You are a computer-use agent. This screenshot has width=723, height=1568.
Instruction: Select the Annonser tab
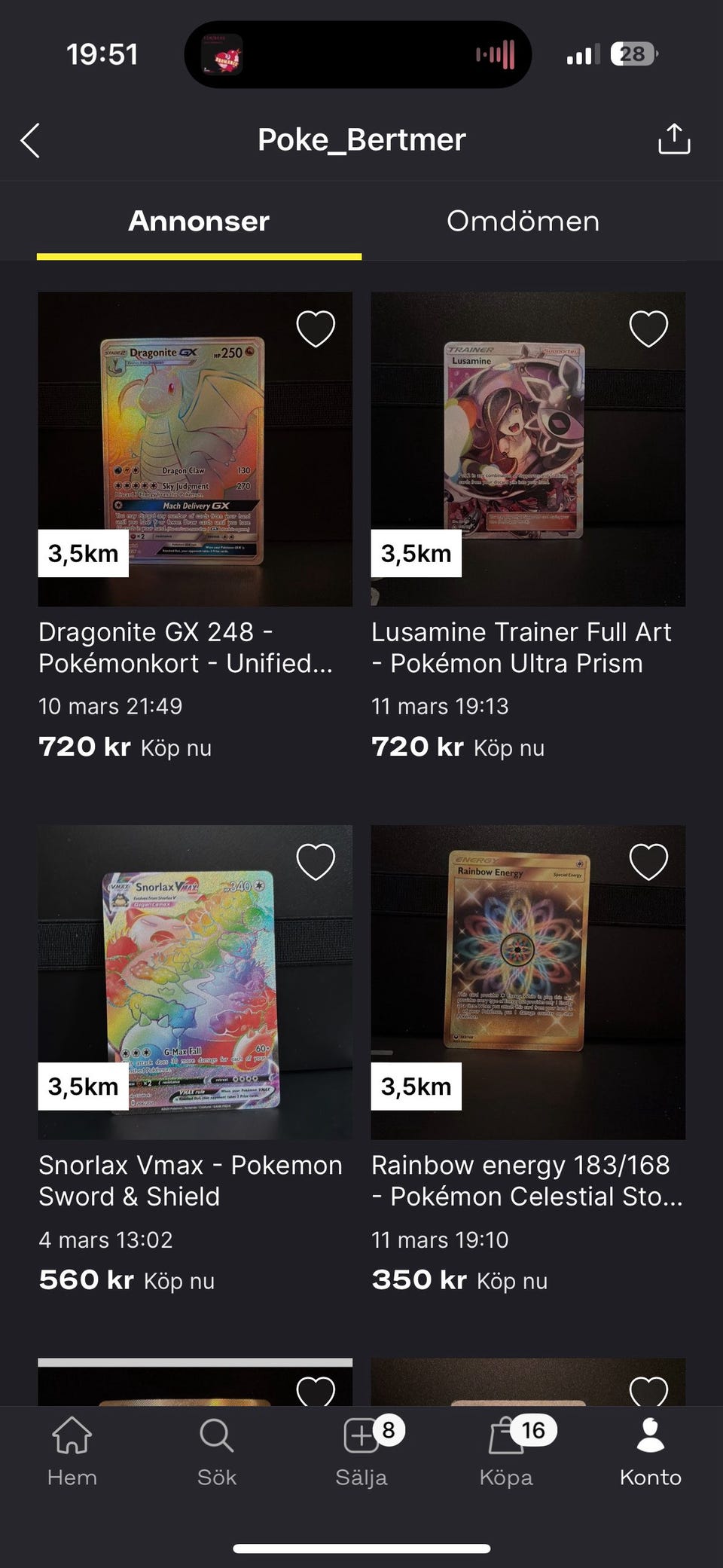pyautogui.click(x=198, y=221)
